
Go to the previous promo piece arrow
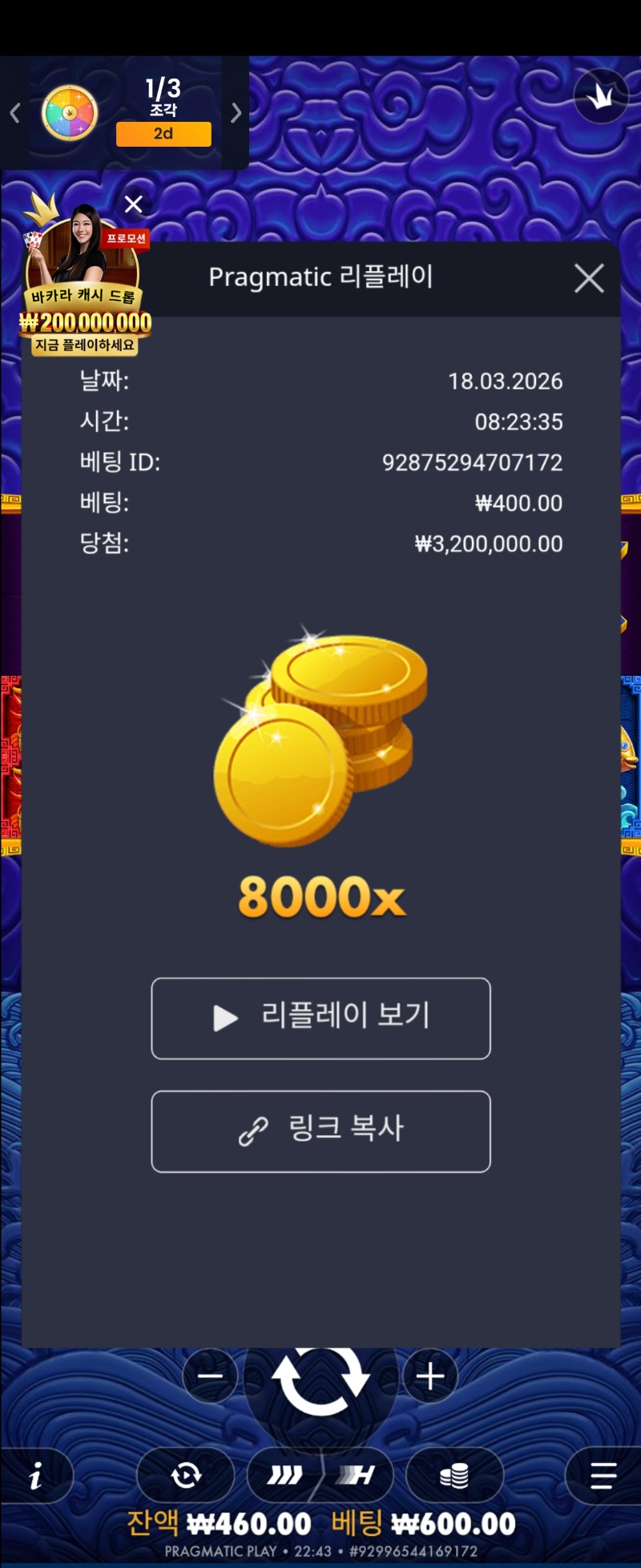pyautogui.click(x=14, y=113)
